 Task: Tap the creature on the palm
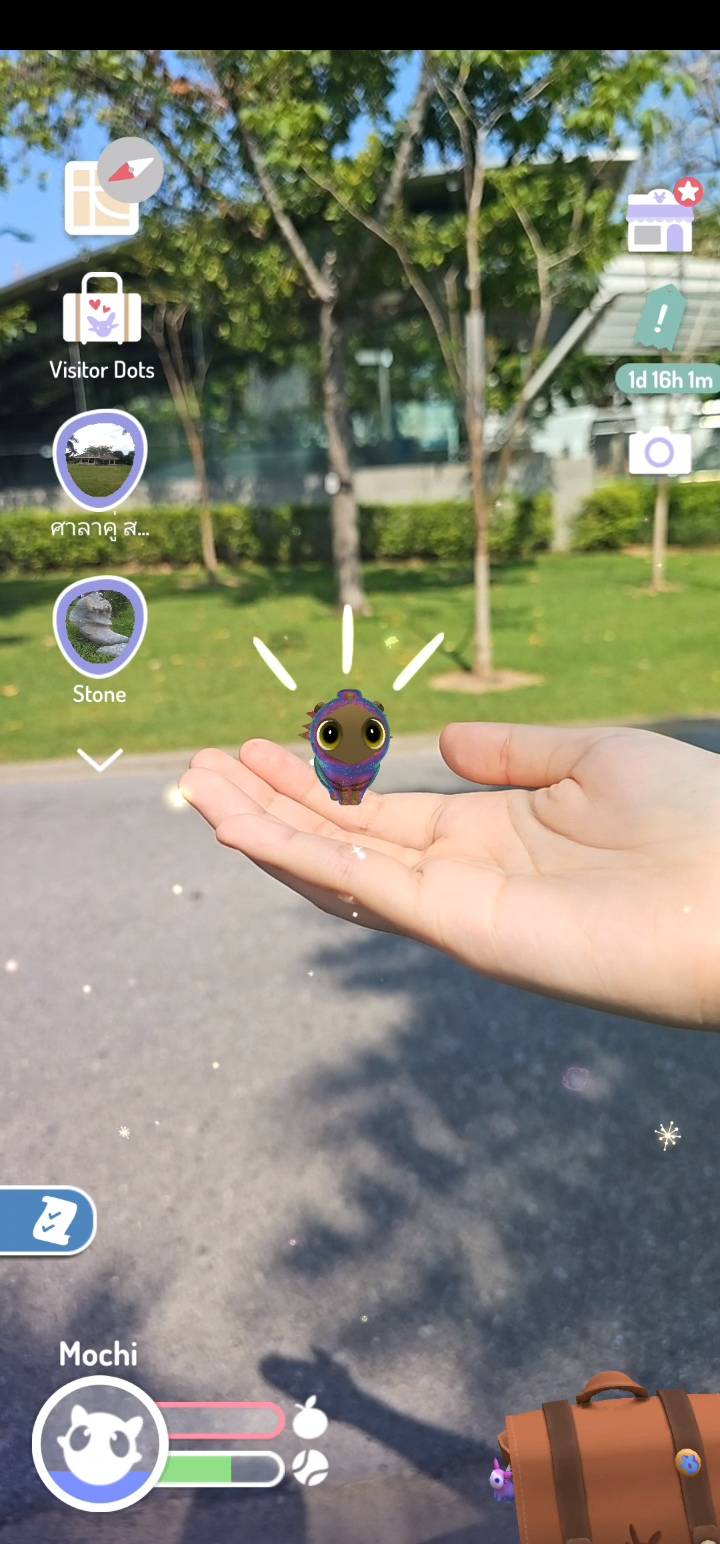click(347, 746)
